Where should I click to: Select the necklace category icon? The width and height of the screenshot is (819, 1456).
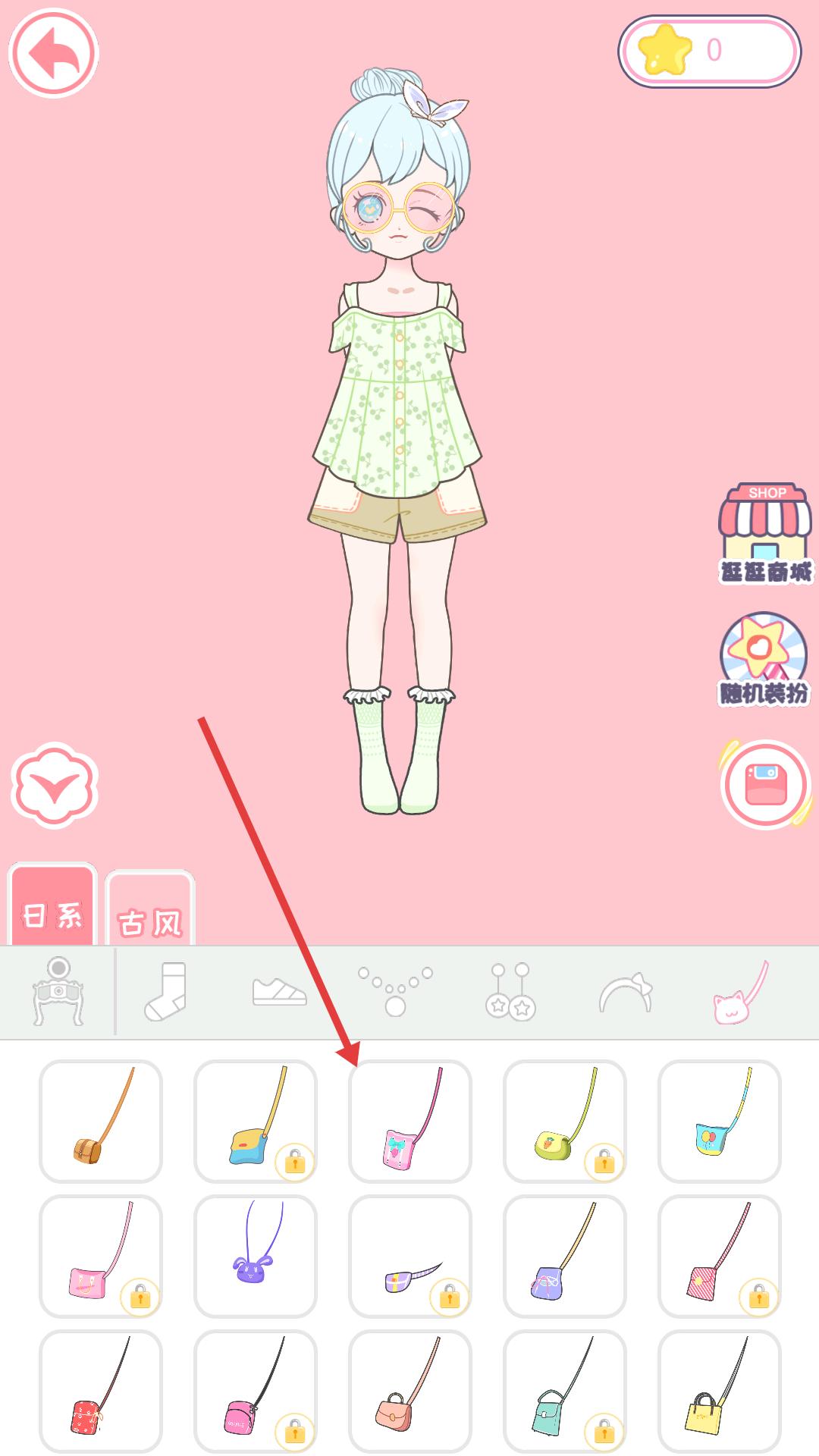click(396, 987)
